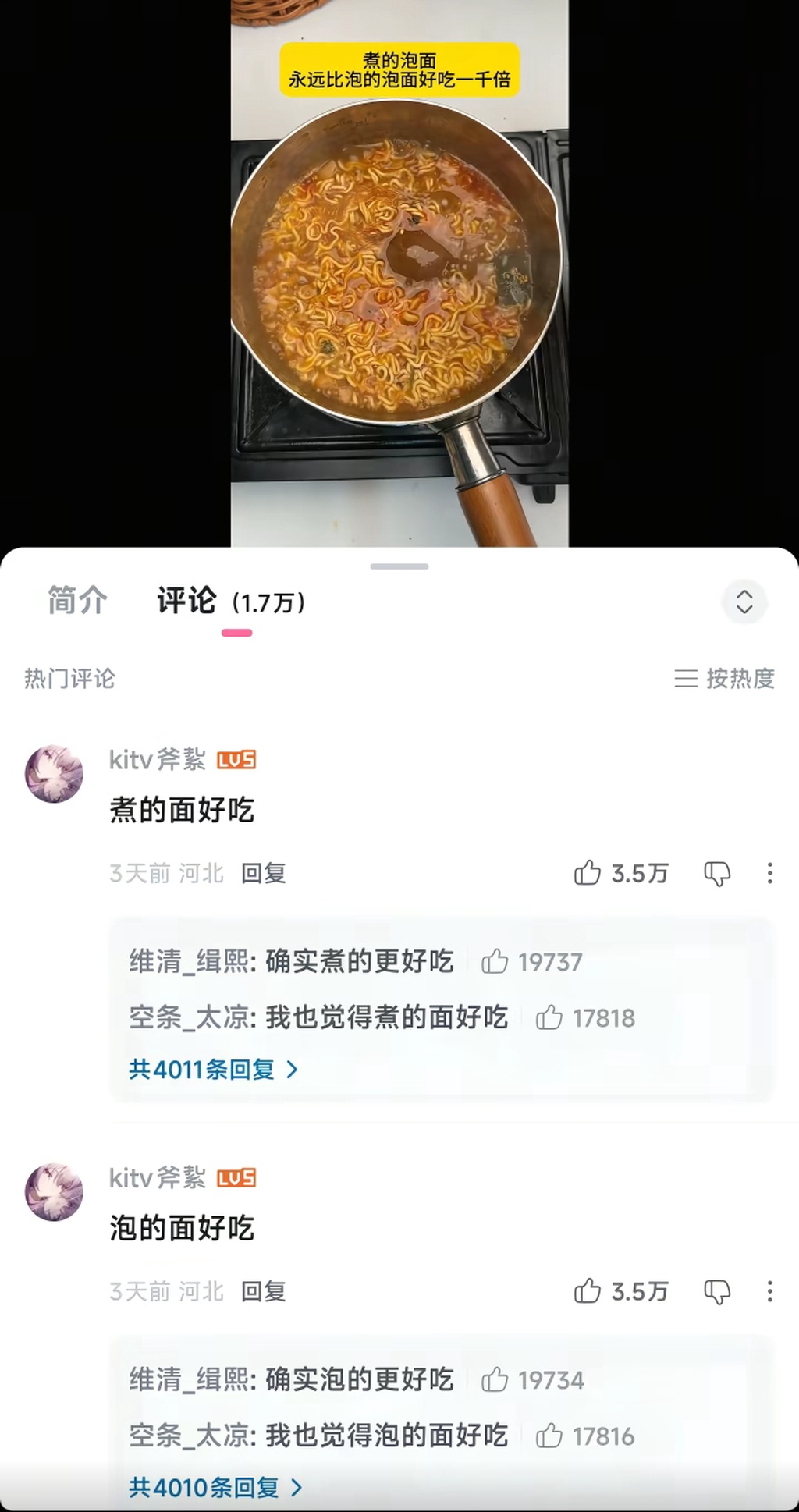Like the comment 泡的面好吃
The width and height of the screenshot is (799, 1512).
(x=588, y=1291)
